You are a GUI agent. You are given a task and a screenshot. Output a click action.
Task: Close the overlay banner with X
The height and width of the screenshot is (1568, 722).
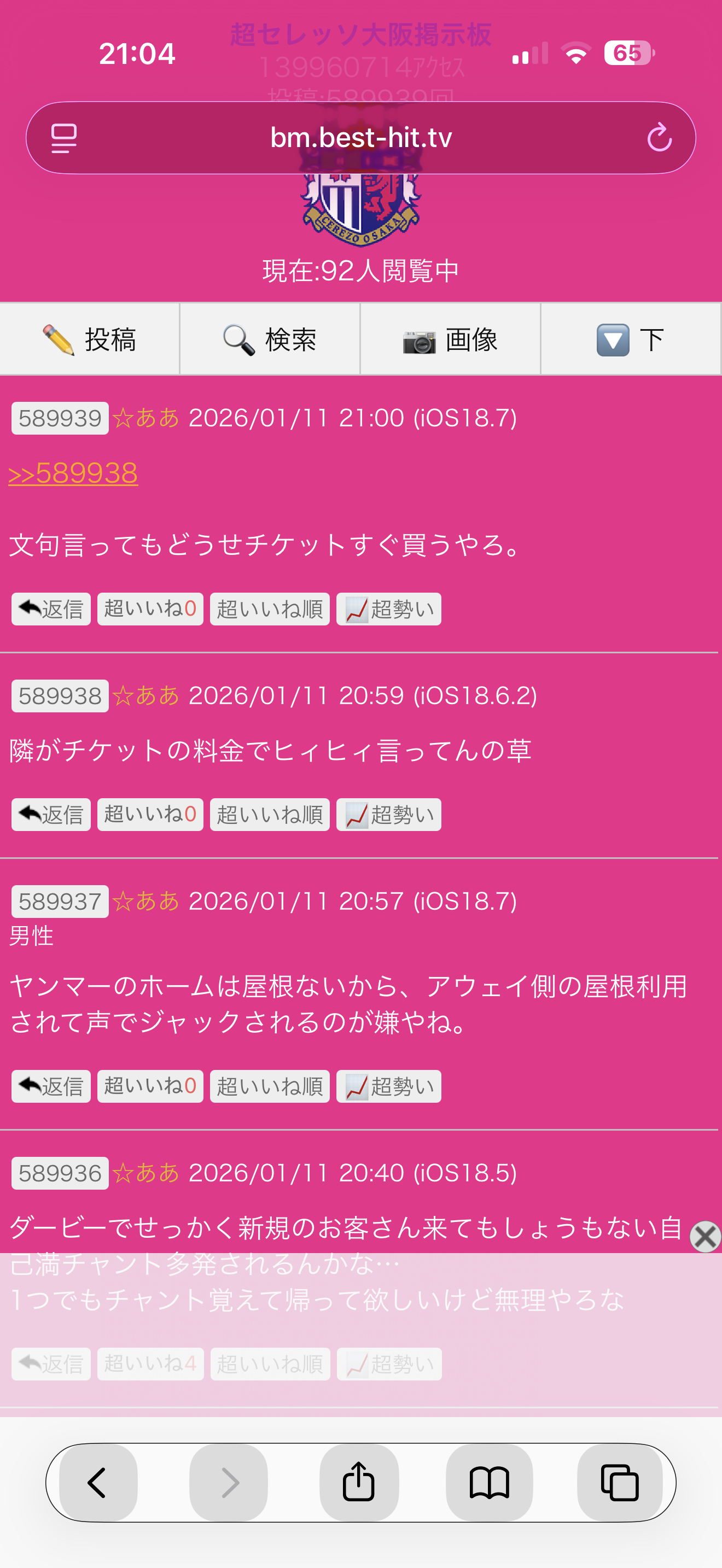[x=705, y=1236]
